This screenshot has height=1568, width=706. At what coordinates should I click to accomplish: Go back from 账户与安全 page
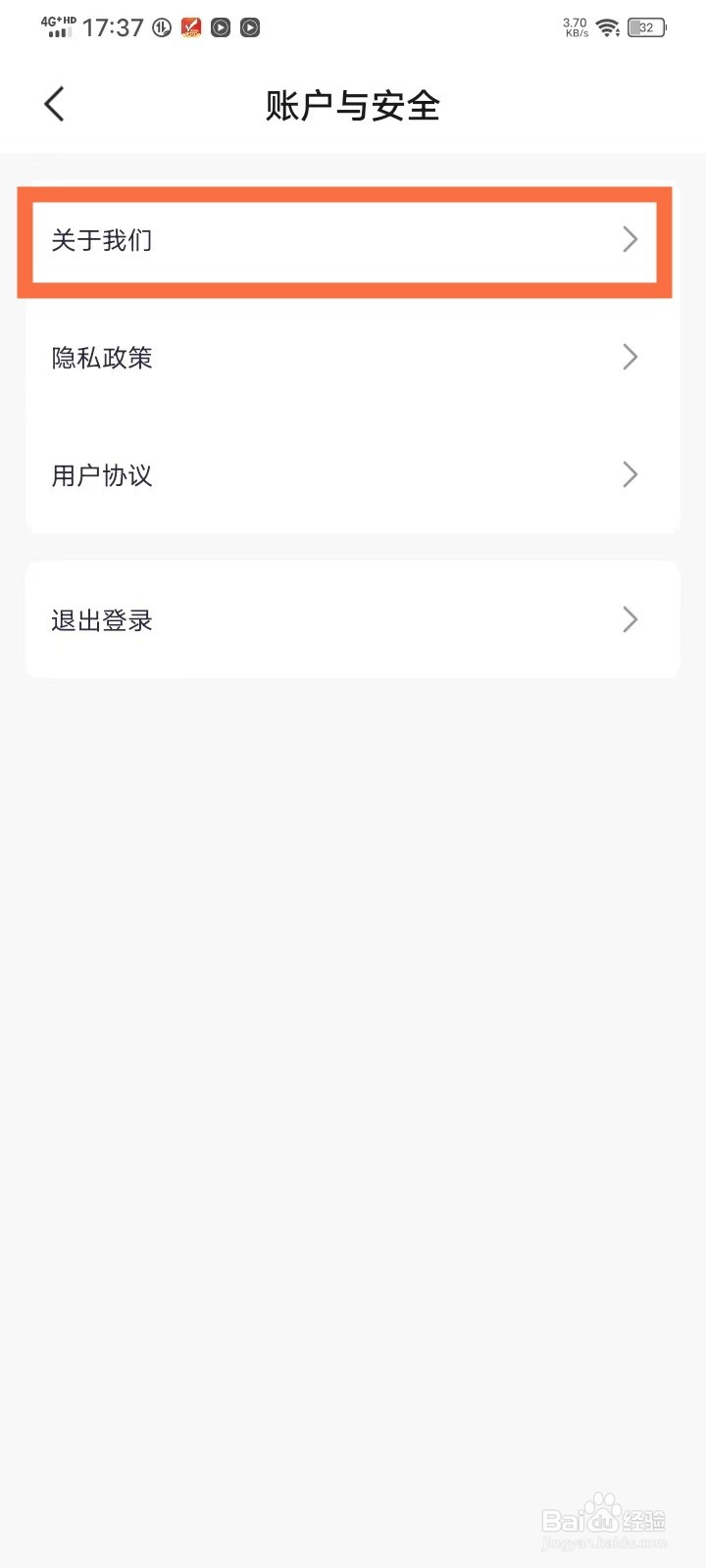(55, 105)
